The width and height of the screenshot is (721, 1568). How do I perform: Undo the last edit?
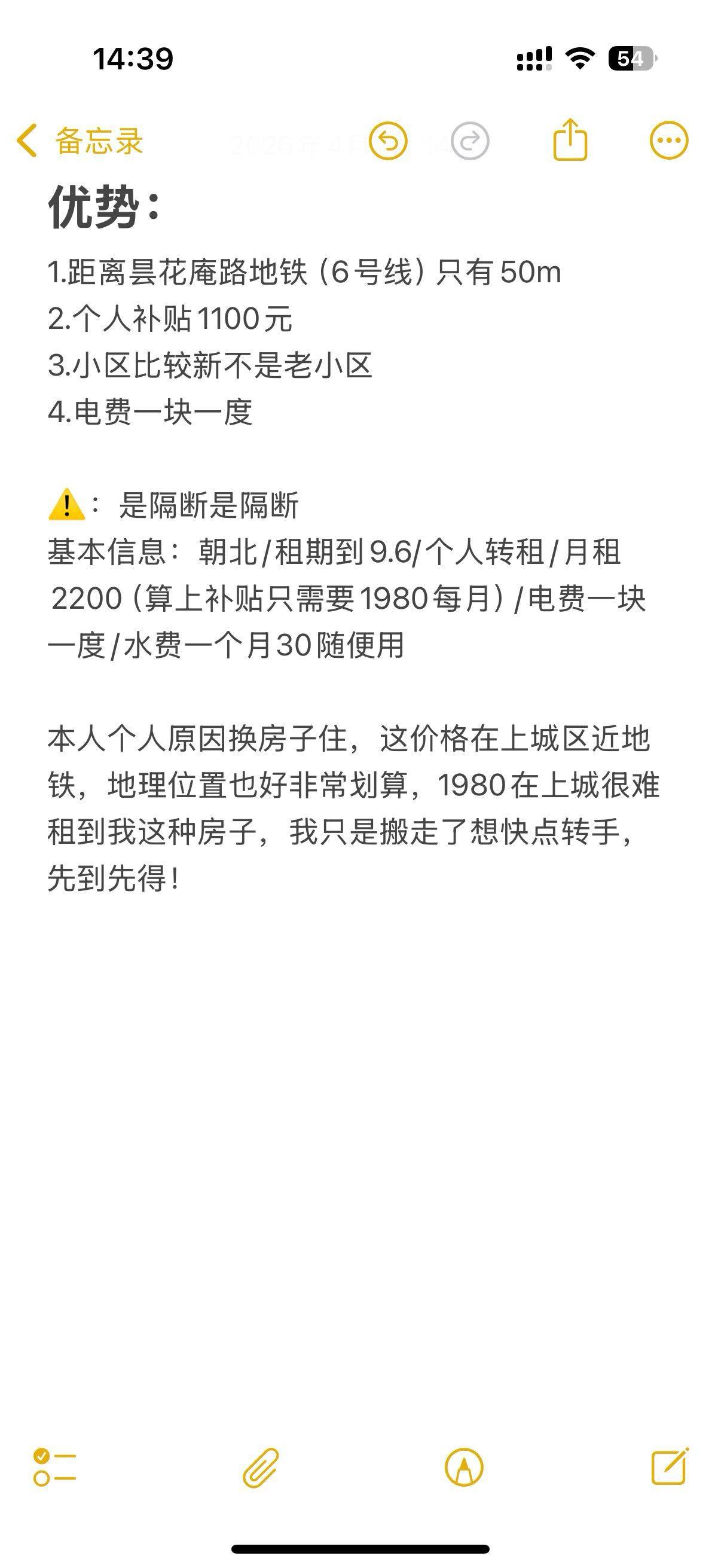[388, 141]
